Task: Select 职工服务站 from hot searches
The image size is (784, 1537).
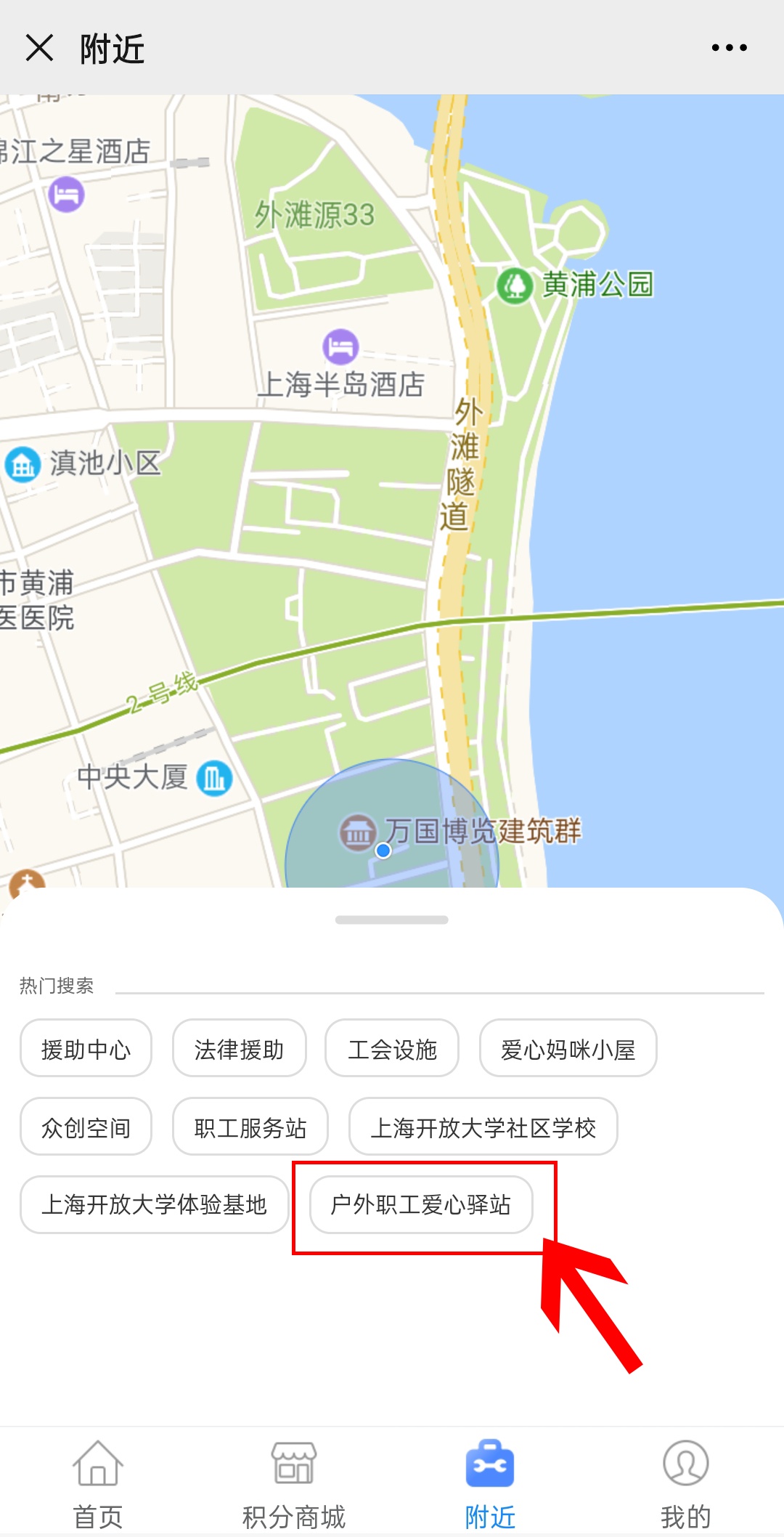Action: (x=250, y=1127)
